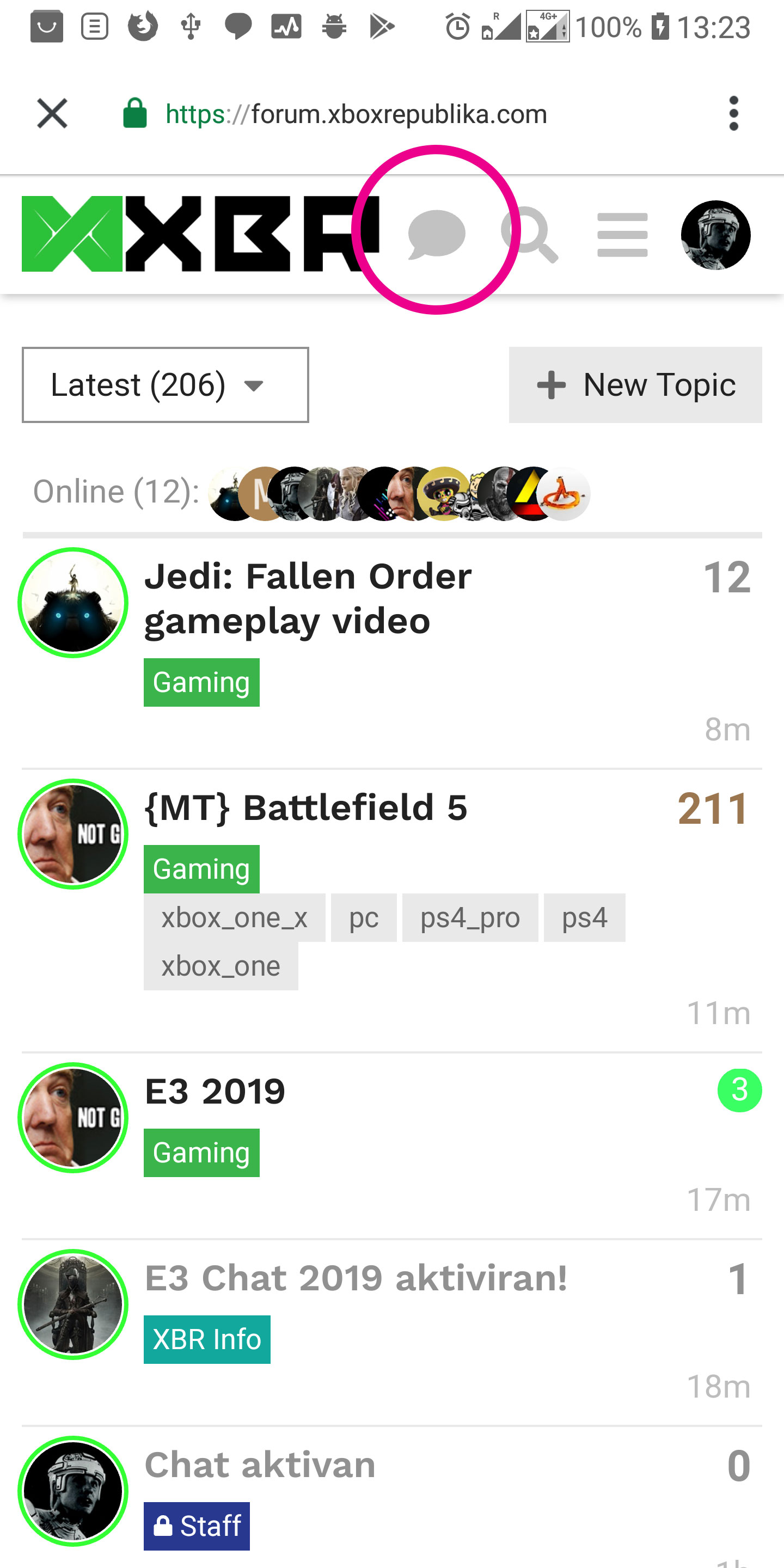Create a New Topic
Screen dimensions: 784x1568
click(635, 385)
